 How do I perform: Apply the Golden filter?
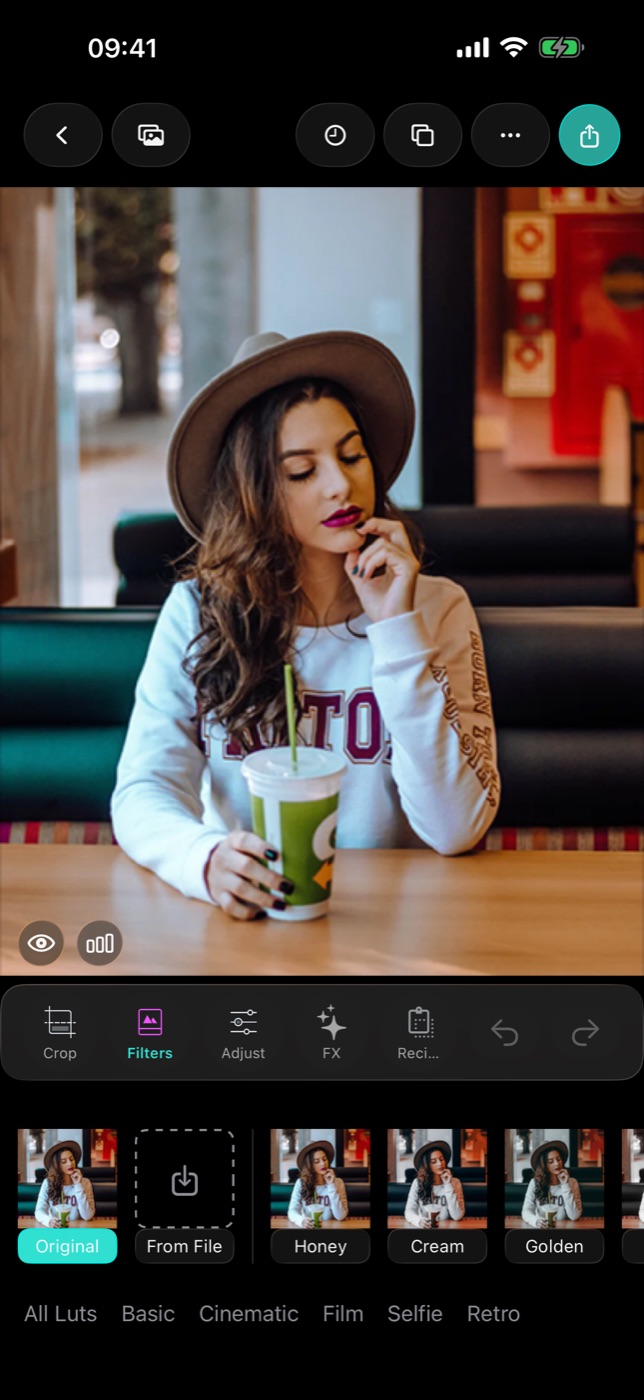(x=554, y=1196)
